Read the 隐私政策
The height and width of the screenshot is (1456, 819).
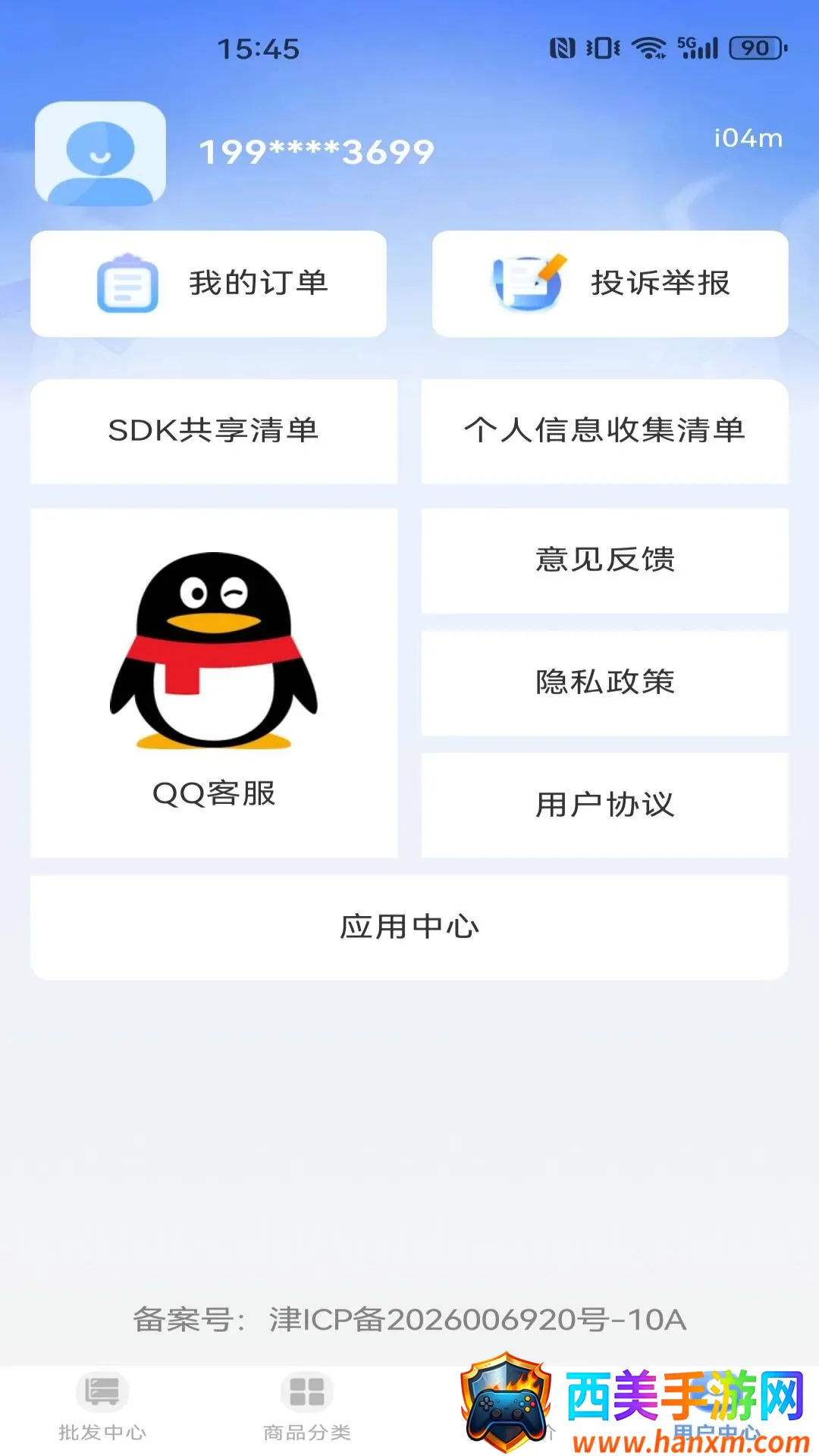tap(605, 682)
